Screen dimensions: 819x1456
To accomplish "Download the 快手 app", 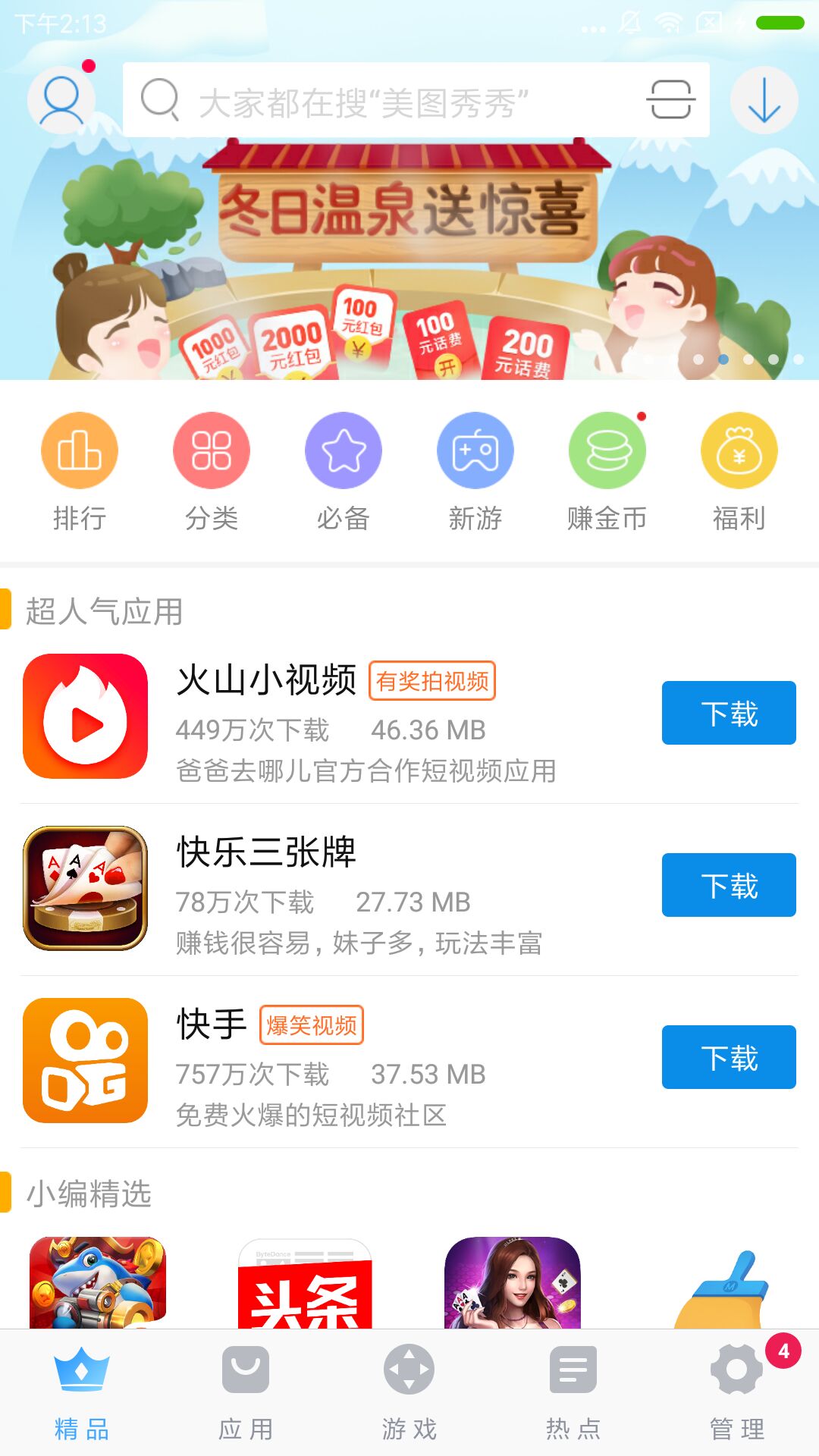I will [x=729, y=1057].
